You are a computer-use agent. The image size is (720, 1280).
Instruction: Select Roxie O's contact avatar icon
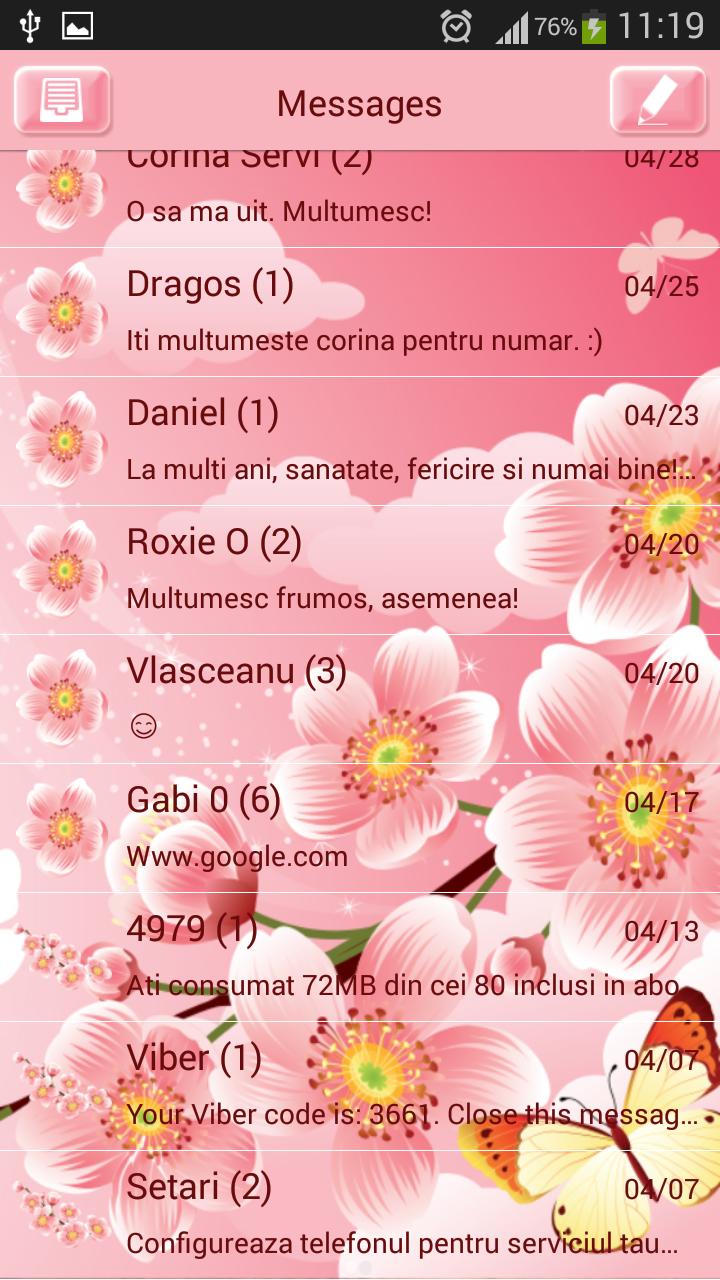tap(62, 567)
